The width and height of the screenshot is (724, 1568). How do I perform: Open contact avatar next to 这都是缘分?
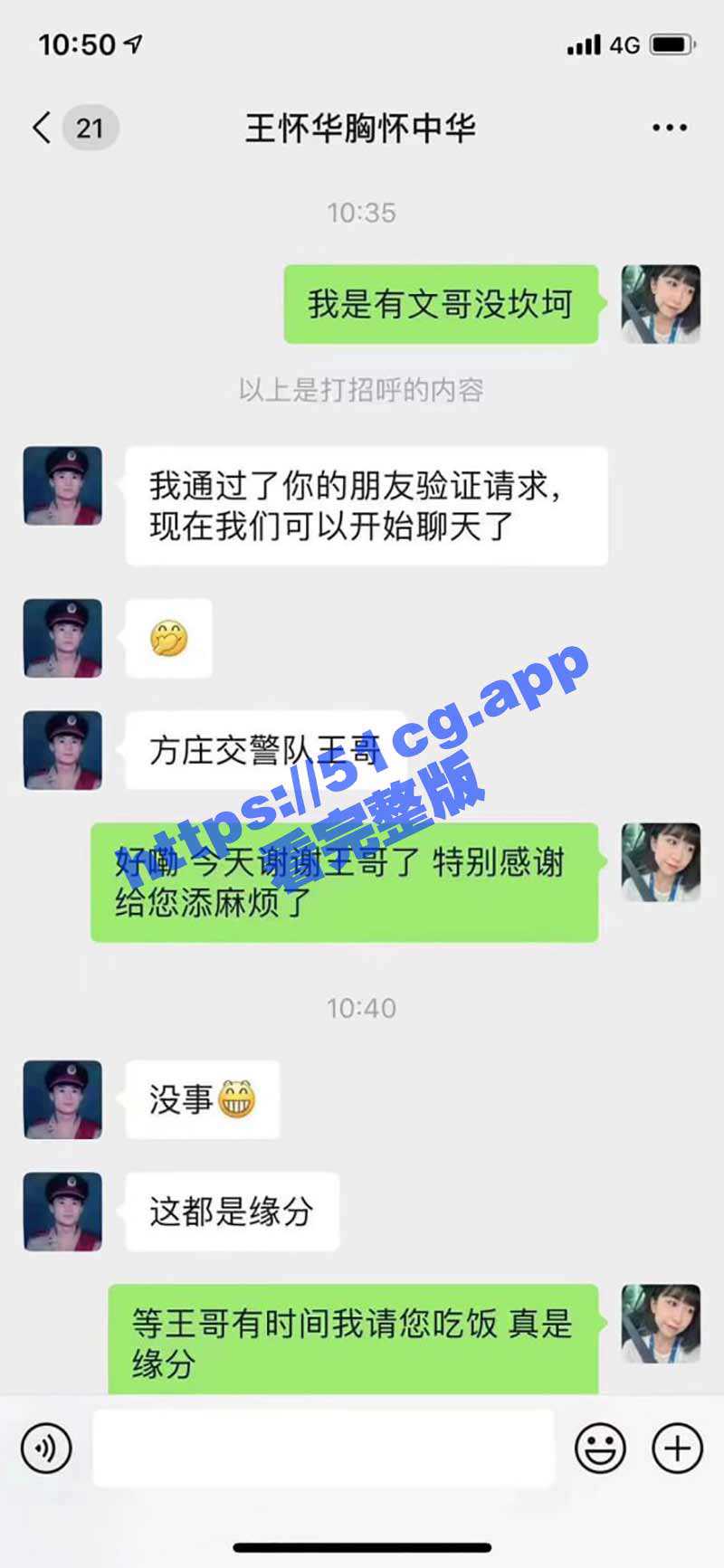[62, 1212]
